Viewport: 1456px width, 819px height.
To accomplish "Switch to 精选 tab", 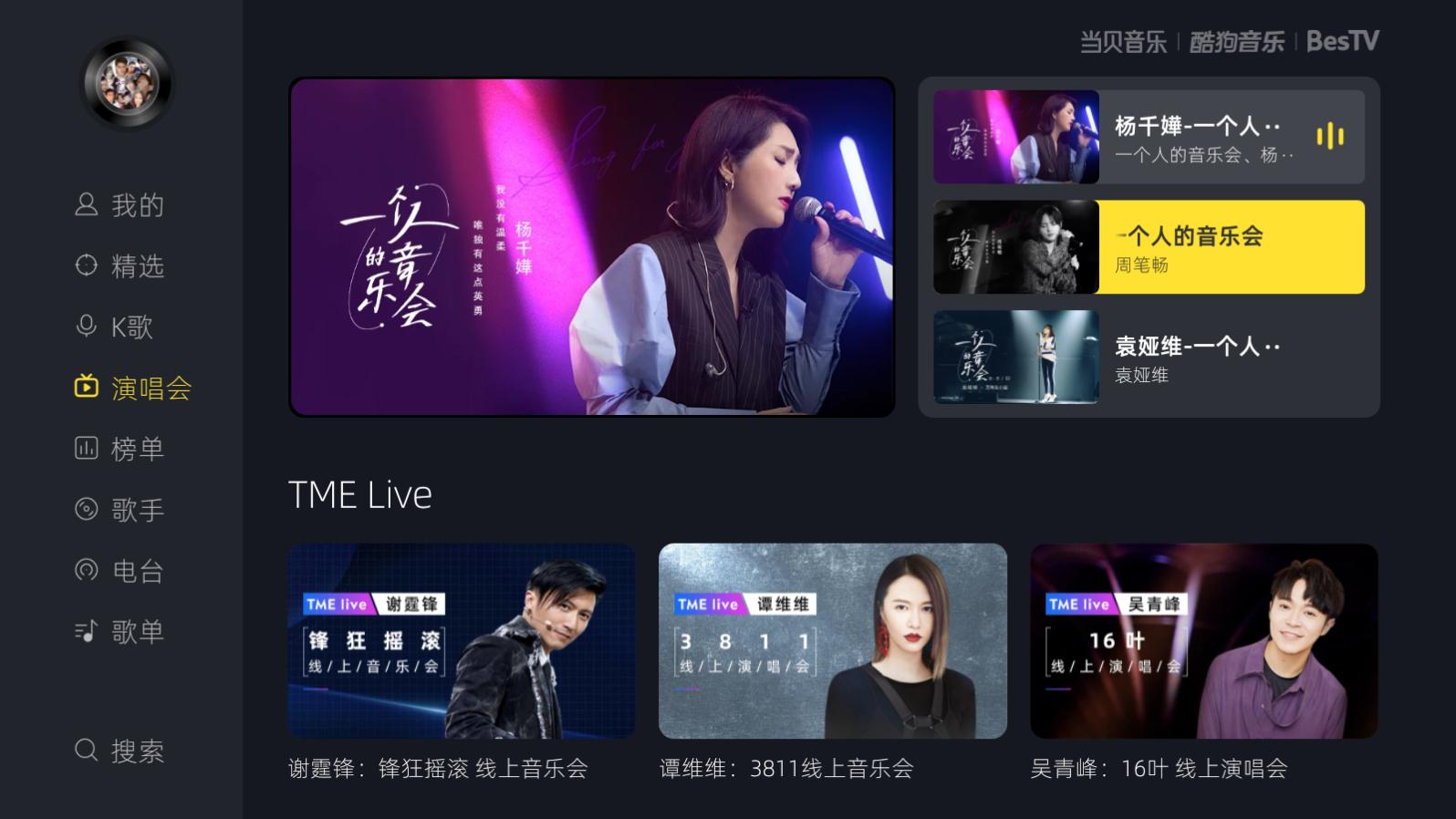I will click(x=120, y=266).
